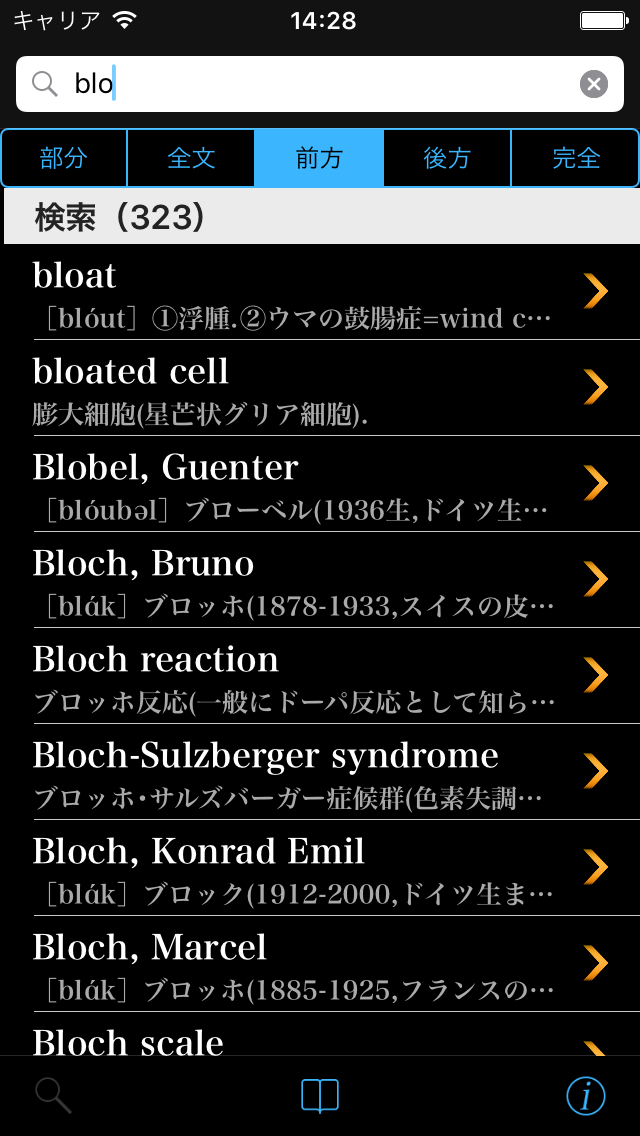Switch to the 後方 search mode
Image resolution: width=640 pixels, height=1136 pixels.
[x=447, y=158]
